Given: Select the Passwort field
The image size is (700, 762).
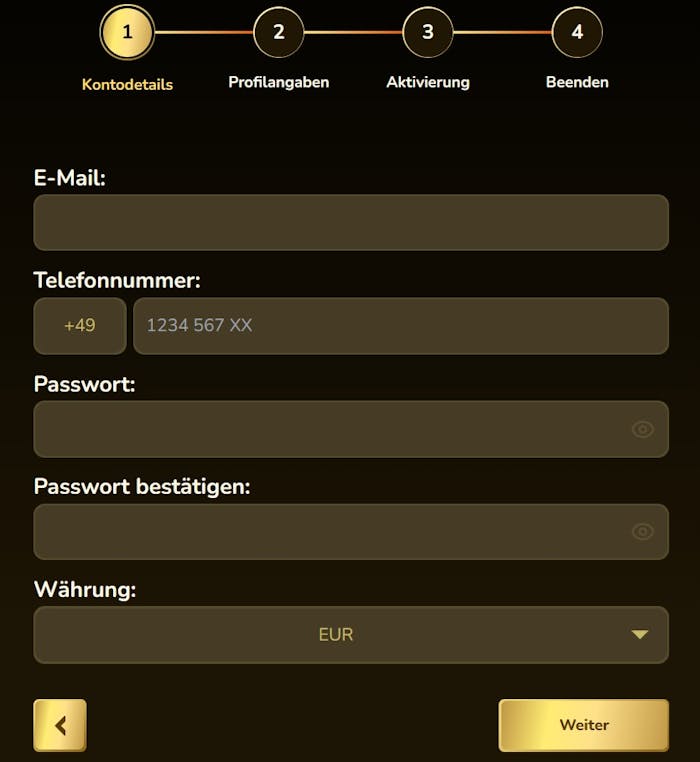Looking at the screenshot, I should [330, 429].
